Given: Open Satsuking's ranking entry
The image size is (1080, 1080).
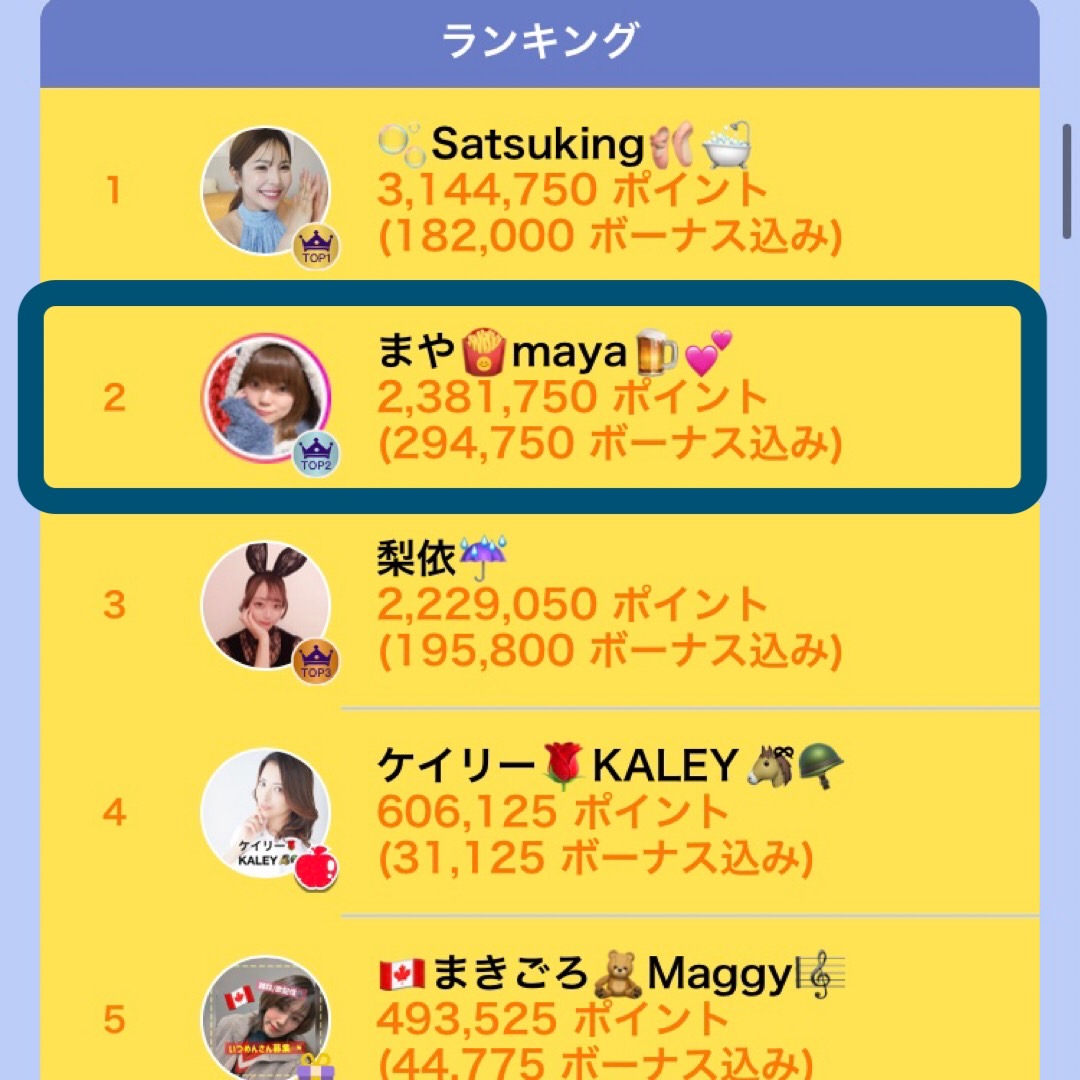Looking at the screenshot, I should pyautogui.click(x=540, y=190).
